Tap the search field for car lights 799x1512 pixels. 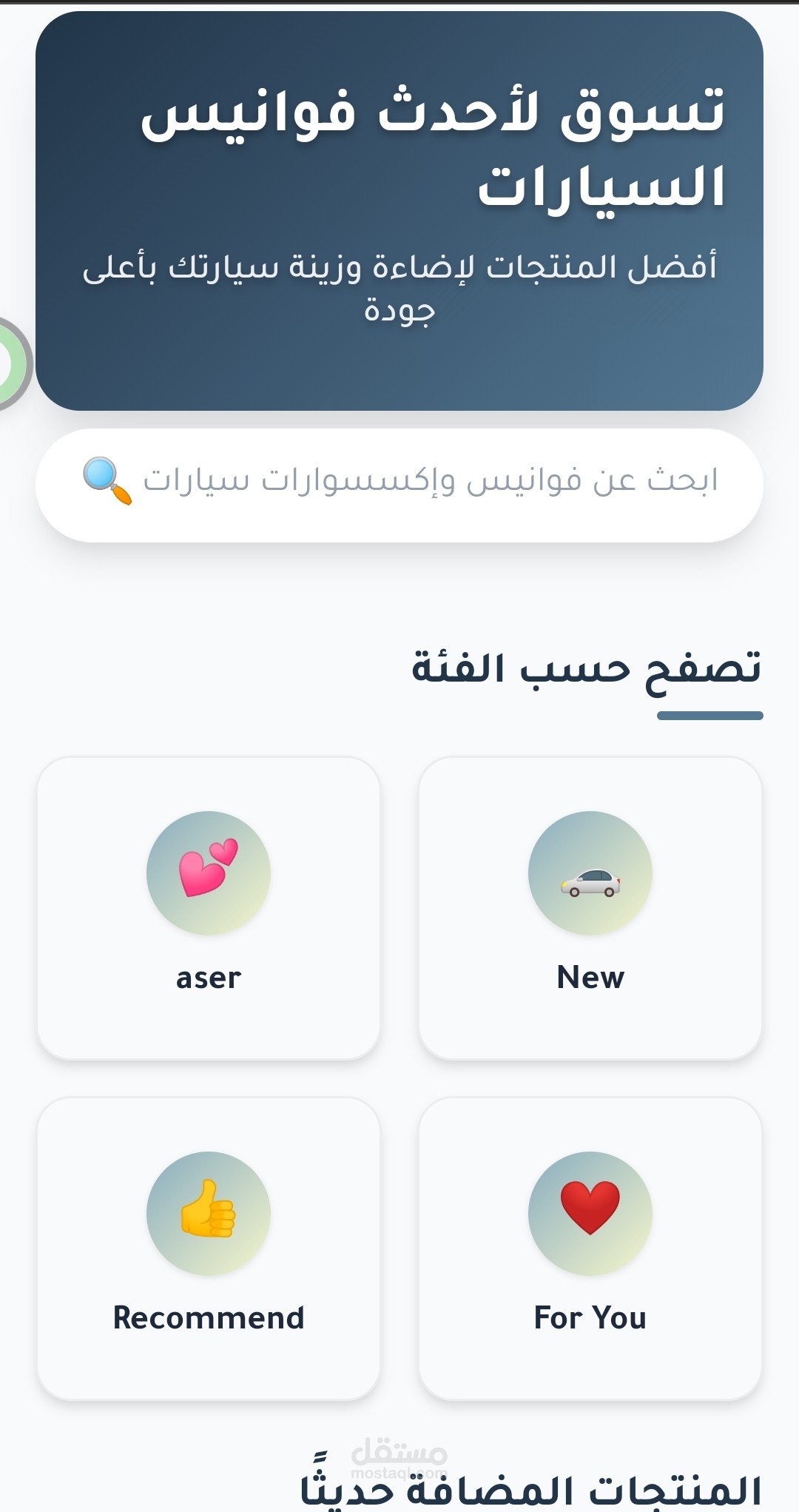pos(429,481)
